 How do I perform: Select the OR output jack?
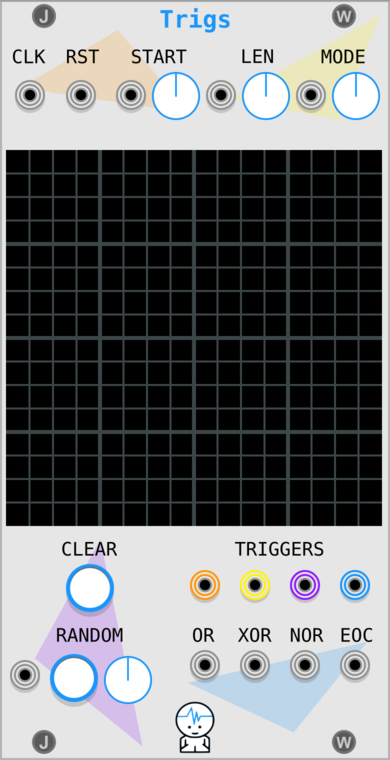point(205,665)
